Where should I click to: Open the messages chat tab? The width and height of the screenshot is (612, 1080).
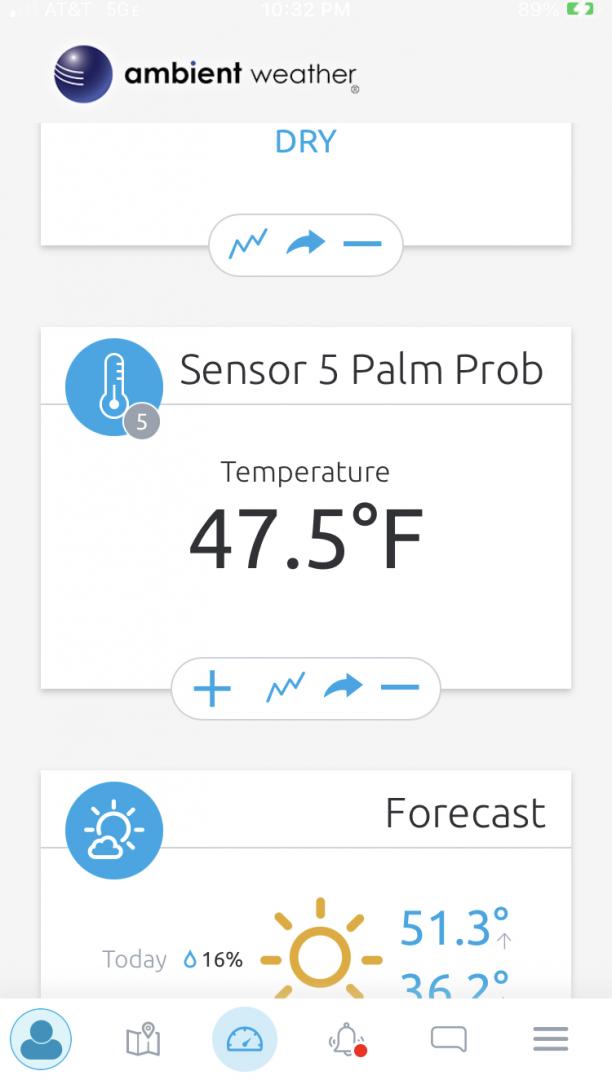449,1039
